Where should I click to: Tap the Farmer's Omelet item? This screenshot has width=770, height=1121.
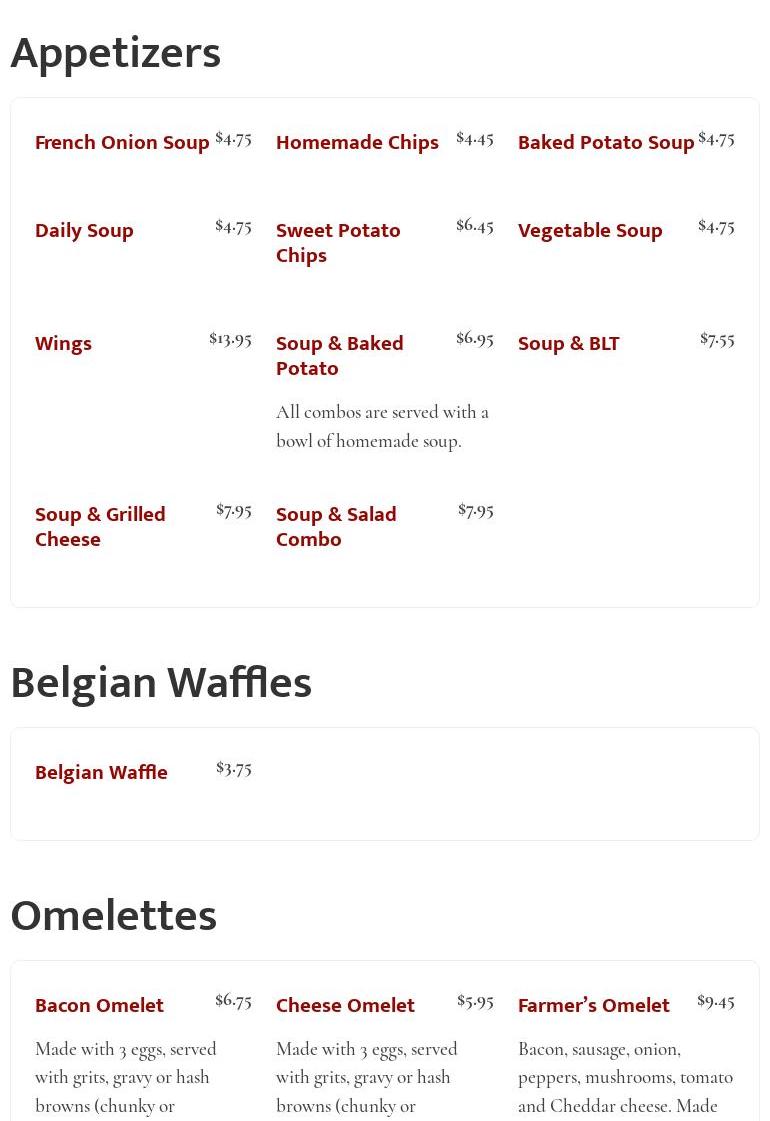coord(593,1006)
